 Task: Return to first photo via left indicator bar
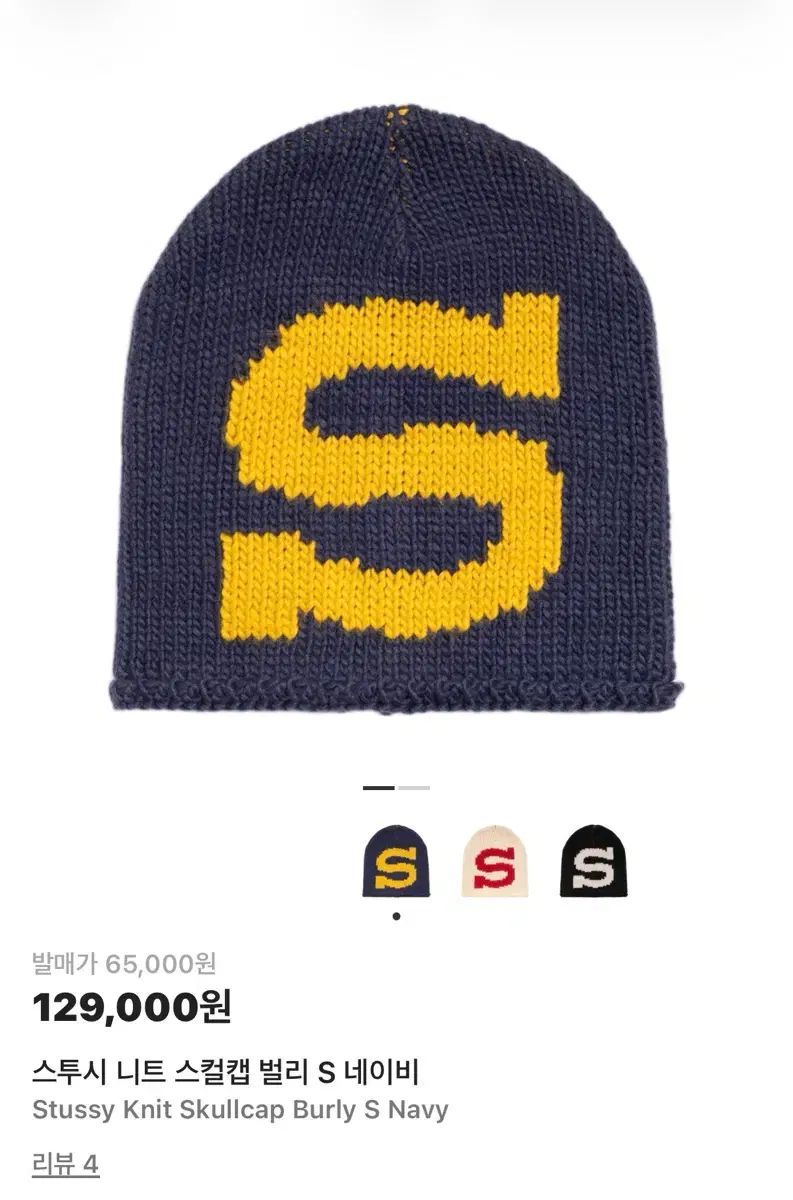[378, 789]
